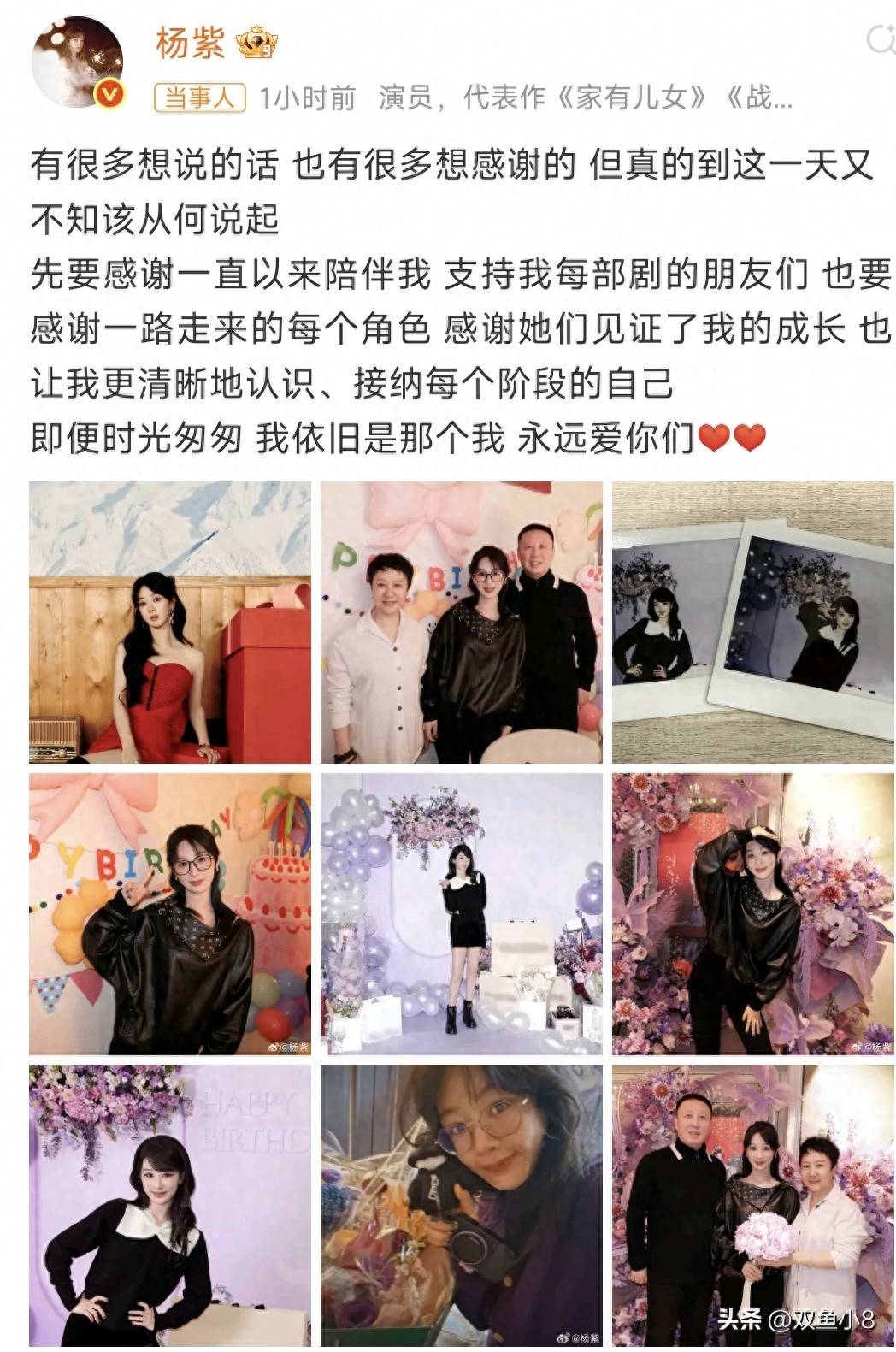View the close-up selfie with glasses

(x=462, y=1205)
